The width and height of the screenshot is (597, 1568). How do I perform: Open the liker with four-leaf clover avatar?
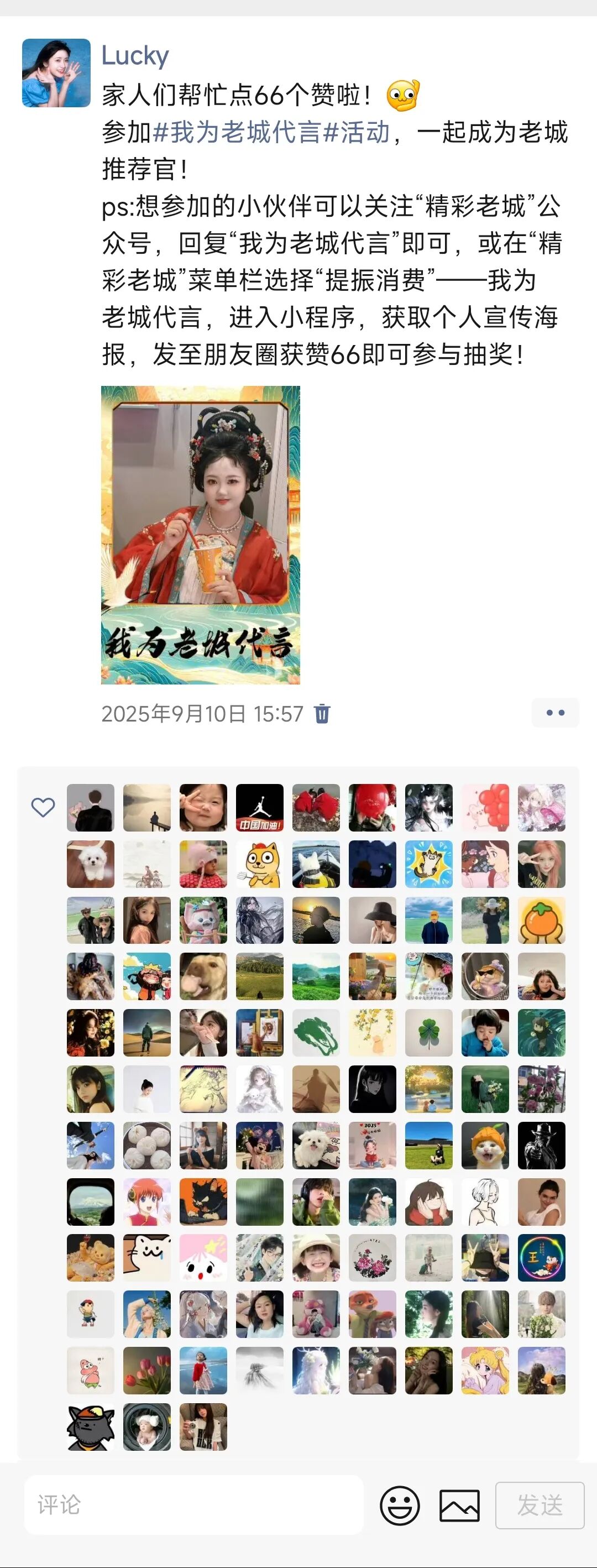[428, 1033]
